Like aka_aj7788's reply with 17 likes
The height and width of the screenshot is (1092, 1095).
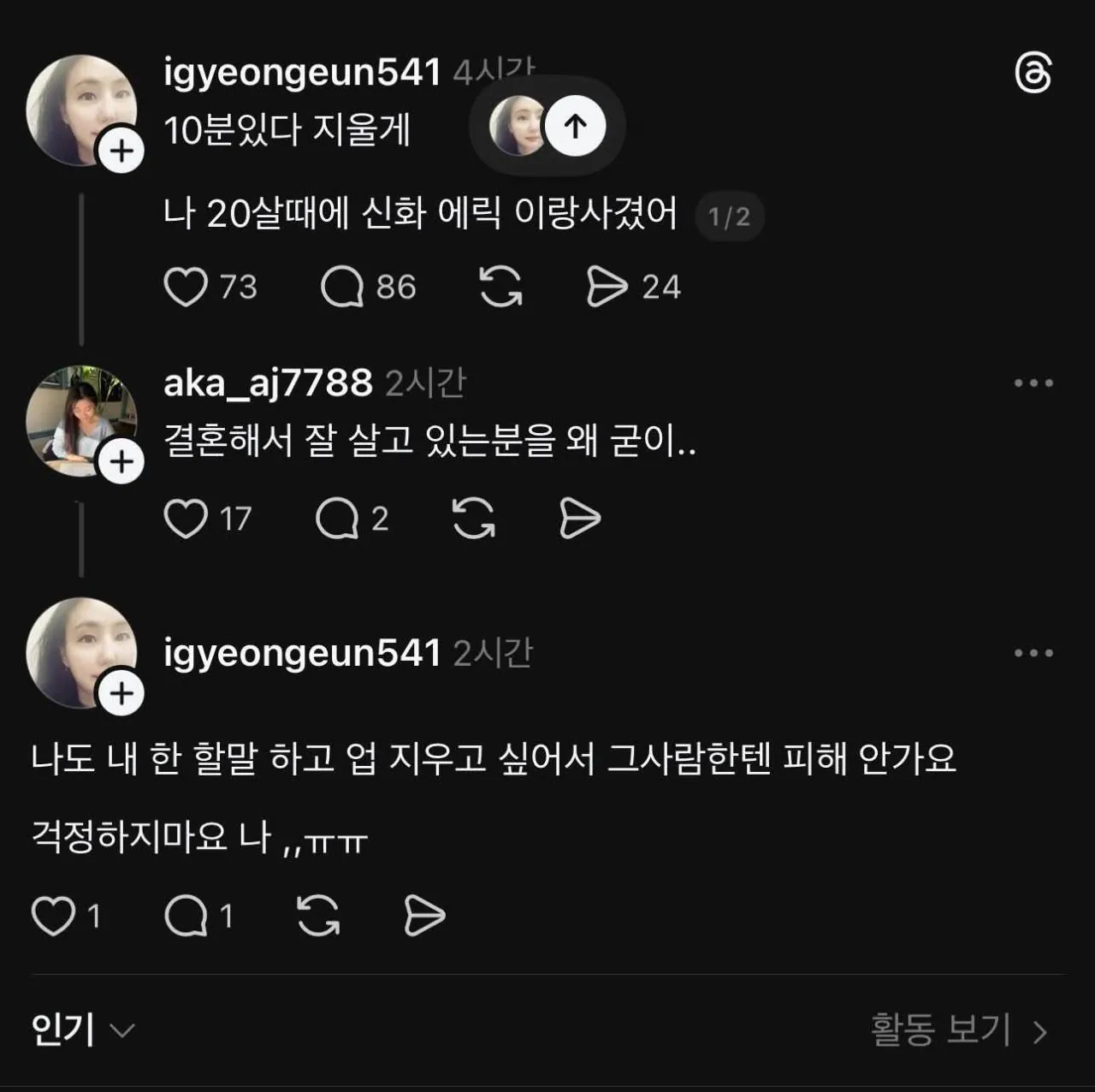click(186, 519)
